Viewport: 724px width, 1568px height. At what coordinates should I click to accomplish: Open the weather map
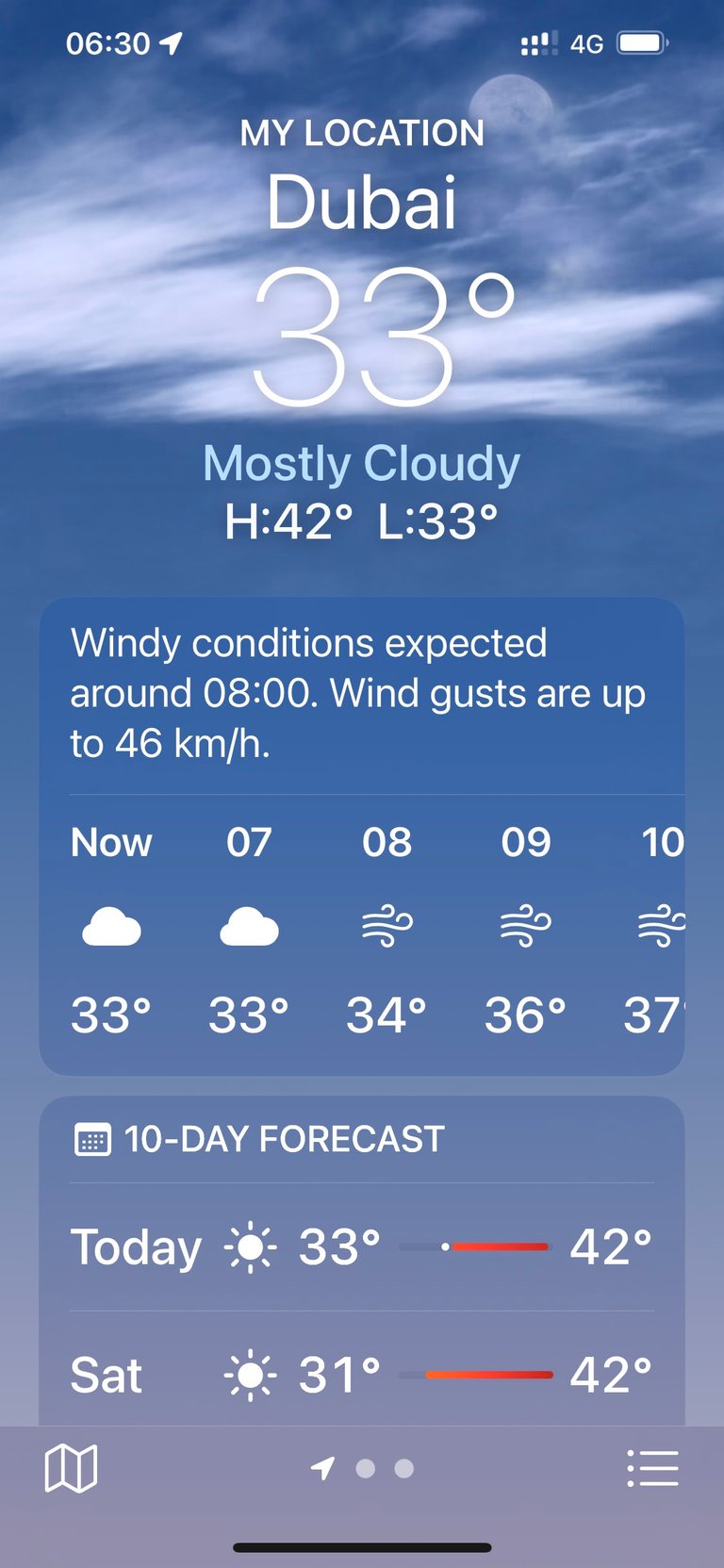pyautogui.click(x=71, y=1468)
